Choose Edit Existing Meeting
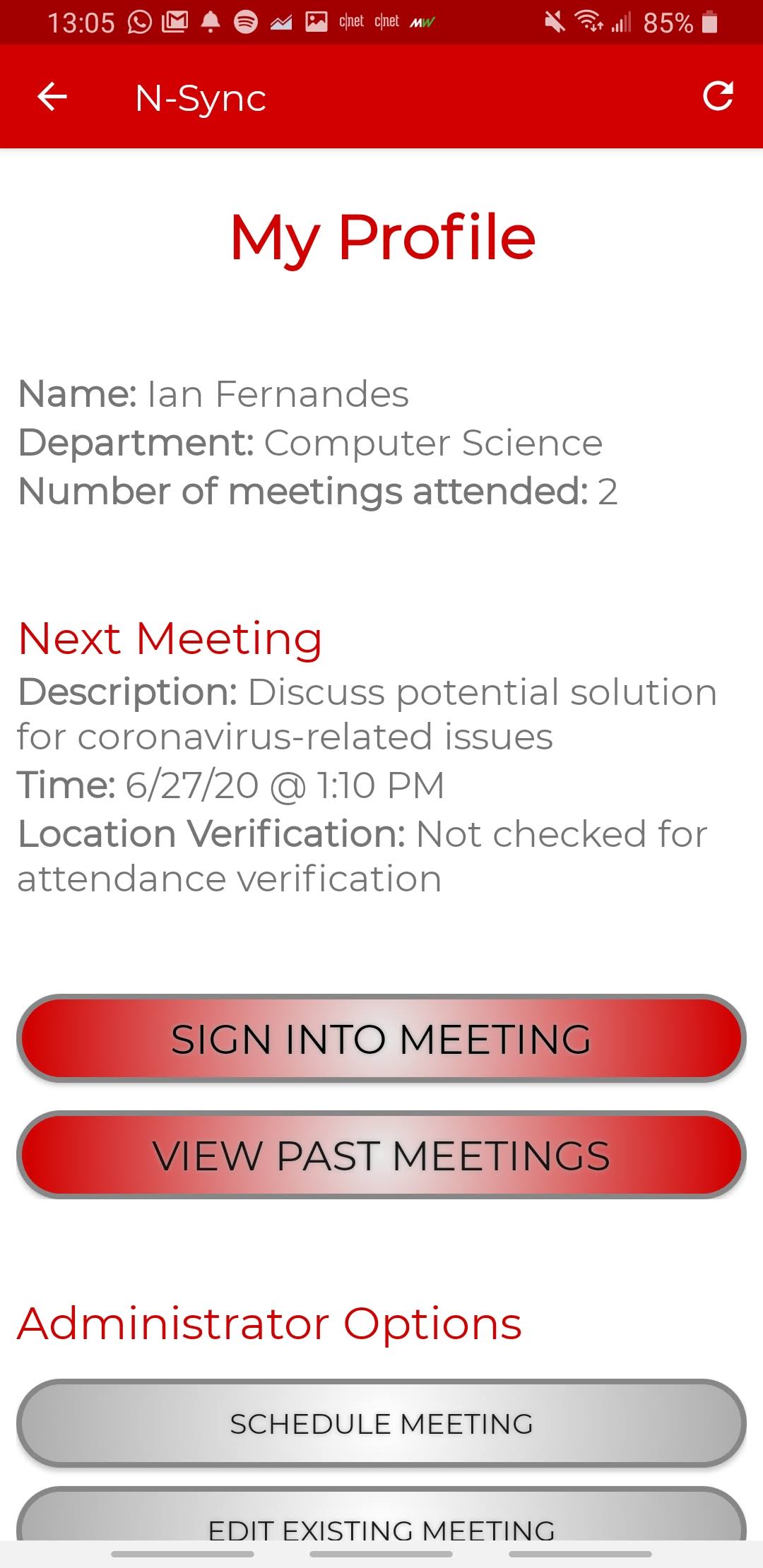 381,1526
